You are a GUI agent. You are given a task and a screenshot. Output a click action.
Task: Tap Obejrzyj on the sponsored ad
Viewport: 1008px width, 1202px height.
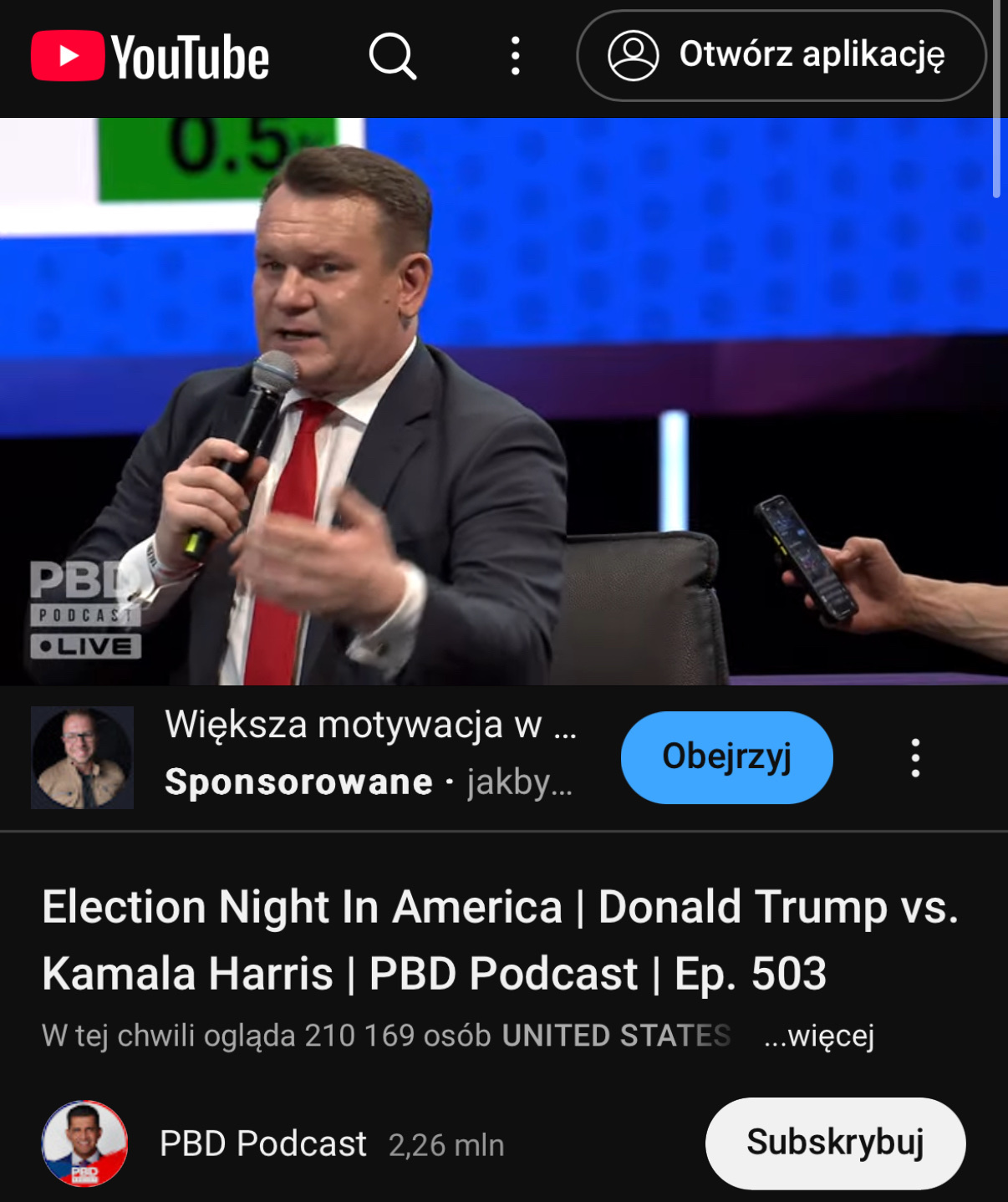click(x=726, y=757)
